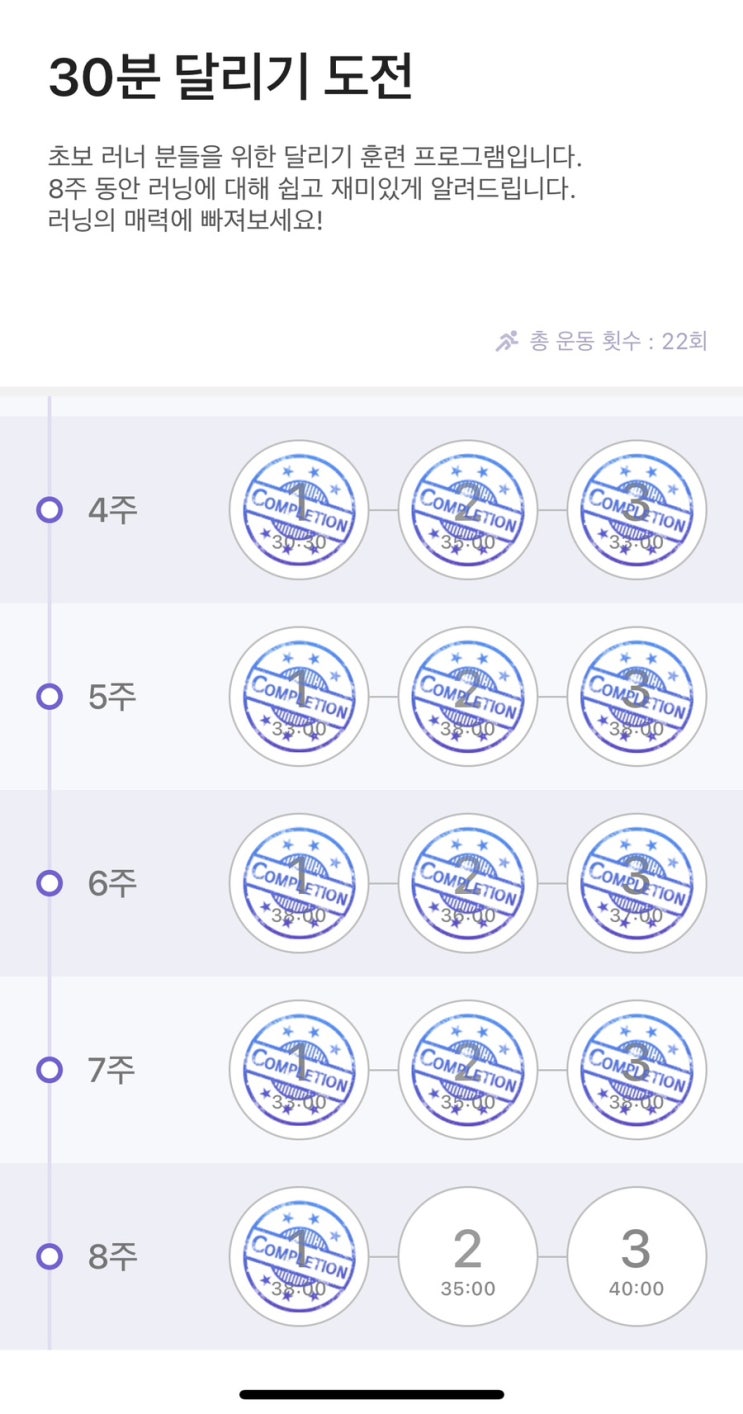Start week 8 session 3 (40:00)
The width and height of the screenshot is (743, 1414).
click(637, 1257)
